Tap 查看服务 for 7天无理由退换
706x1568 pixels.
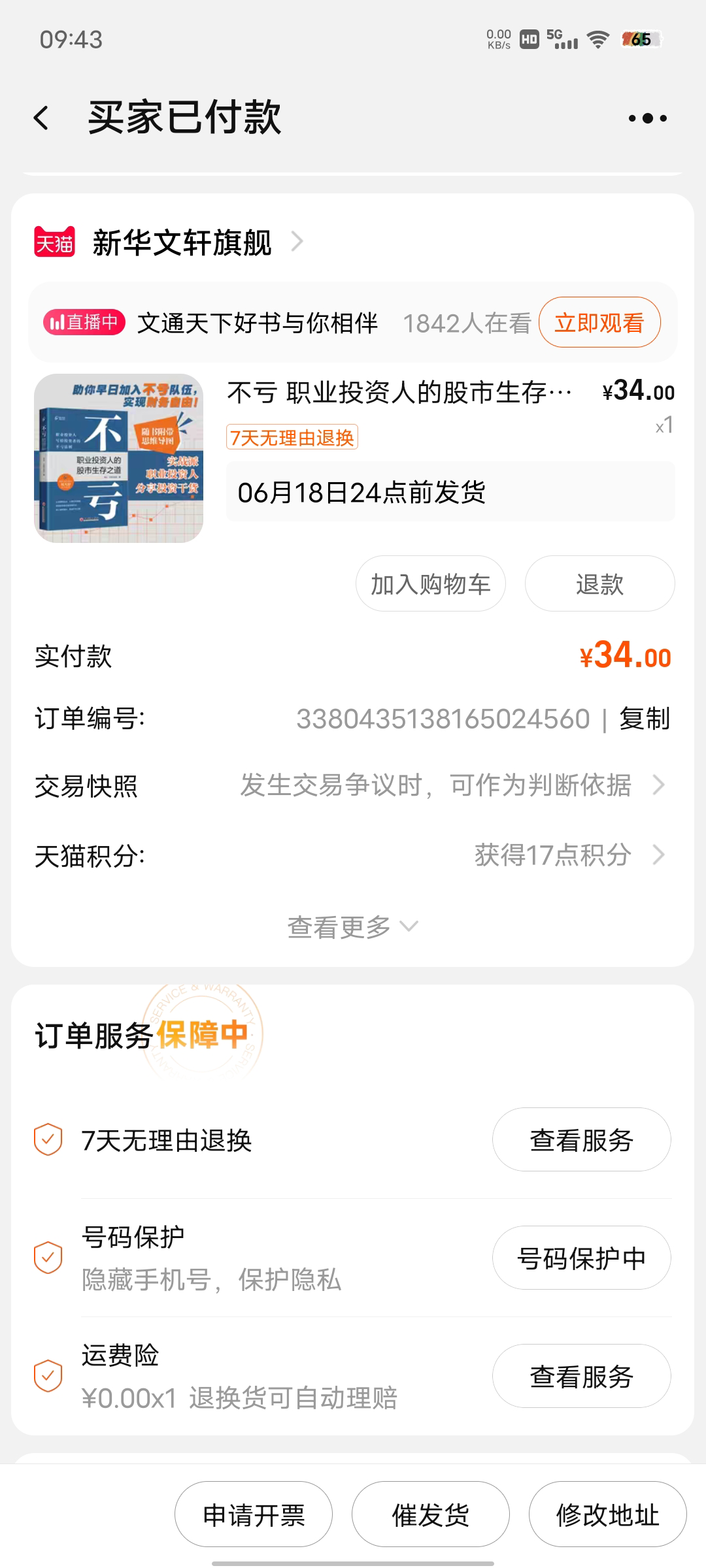click(581, 1140)
